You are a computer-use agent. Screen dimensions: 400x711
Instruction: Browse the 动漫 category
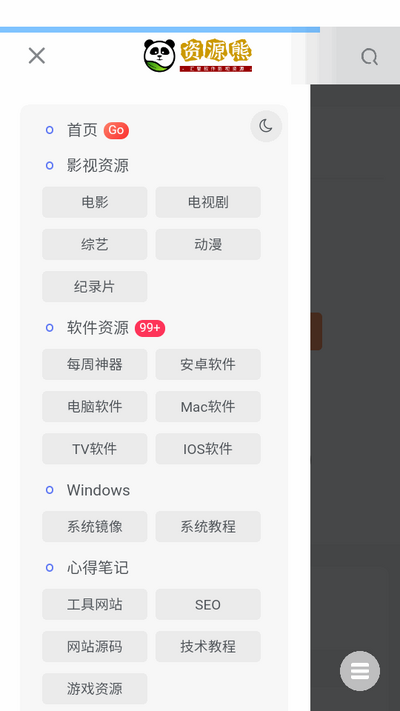(208, 244)
